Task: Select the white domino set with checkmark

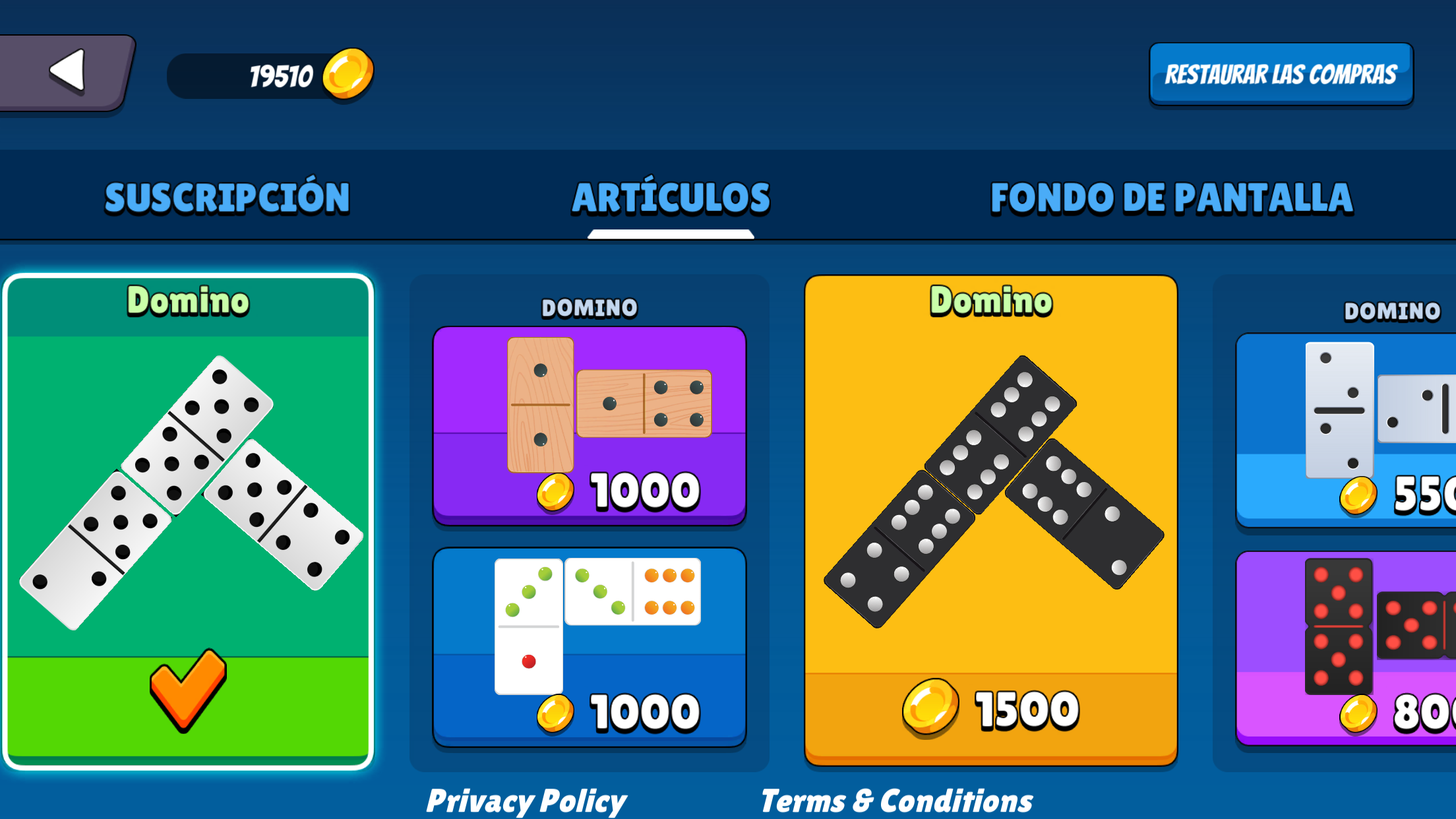Action: coord(189,521)
